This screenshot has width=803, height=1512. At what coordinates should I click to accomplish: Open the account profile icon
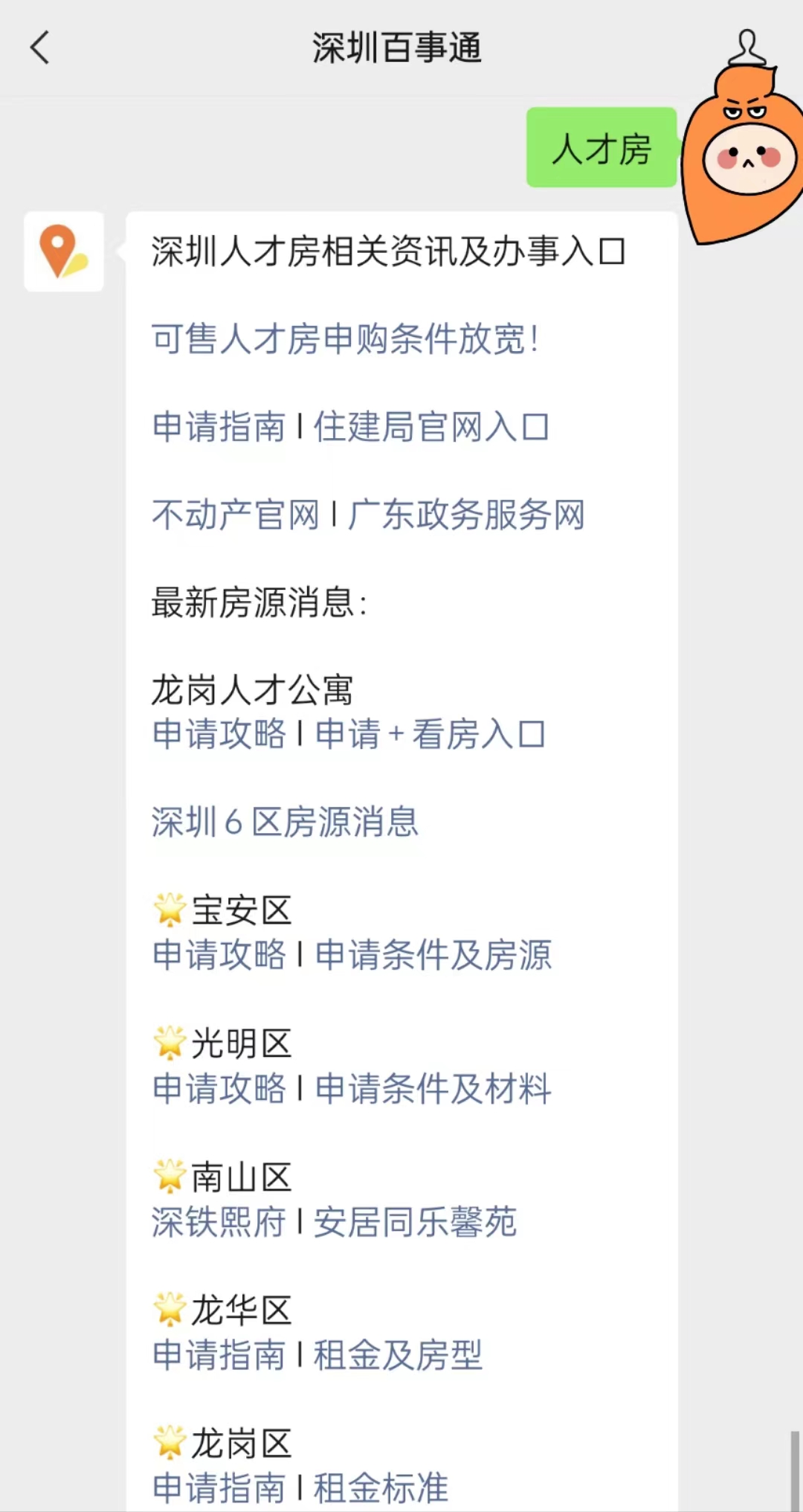click(746, 48)
